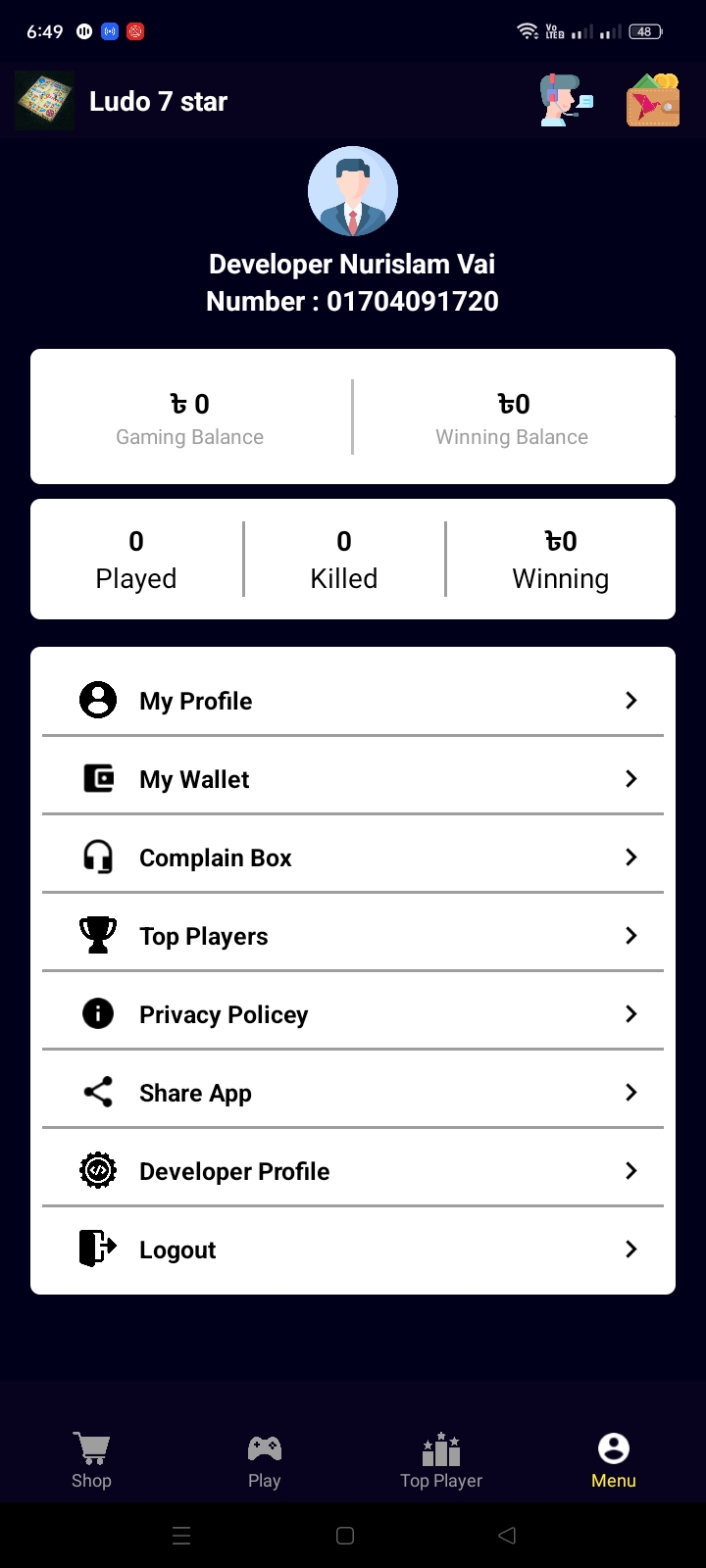
Task: Tap the system back button
Action: pos(507,1536)
